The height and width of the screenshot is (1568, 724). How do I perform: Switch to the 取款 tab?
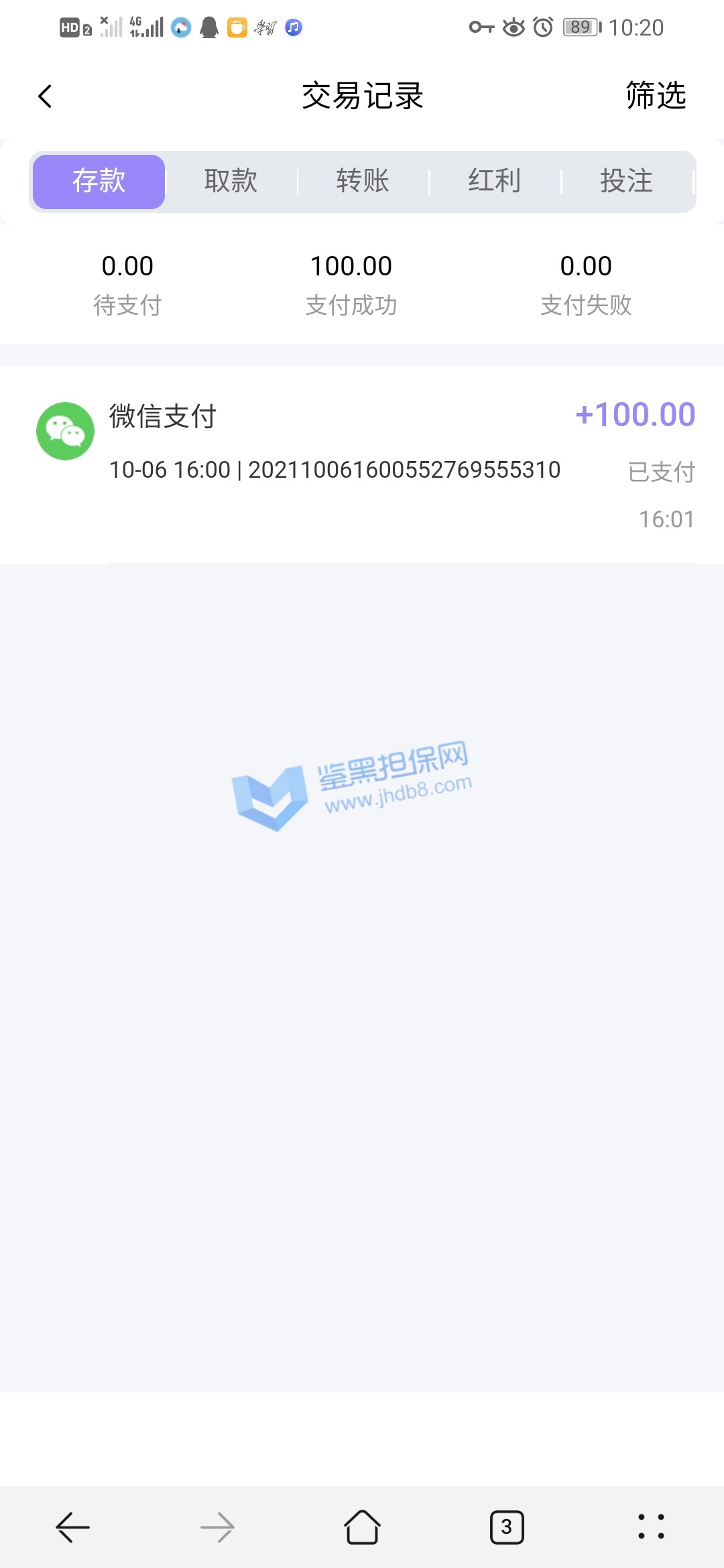[231, 181]
